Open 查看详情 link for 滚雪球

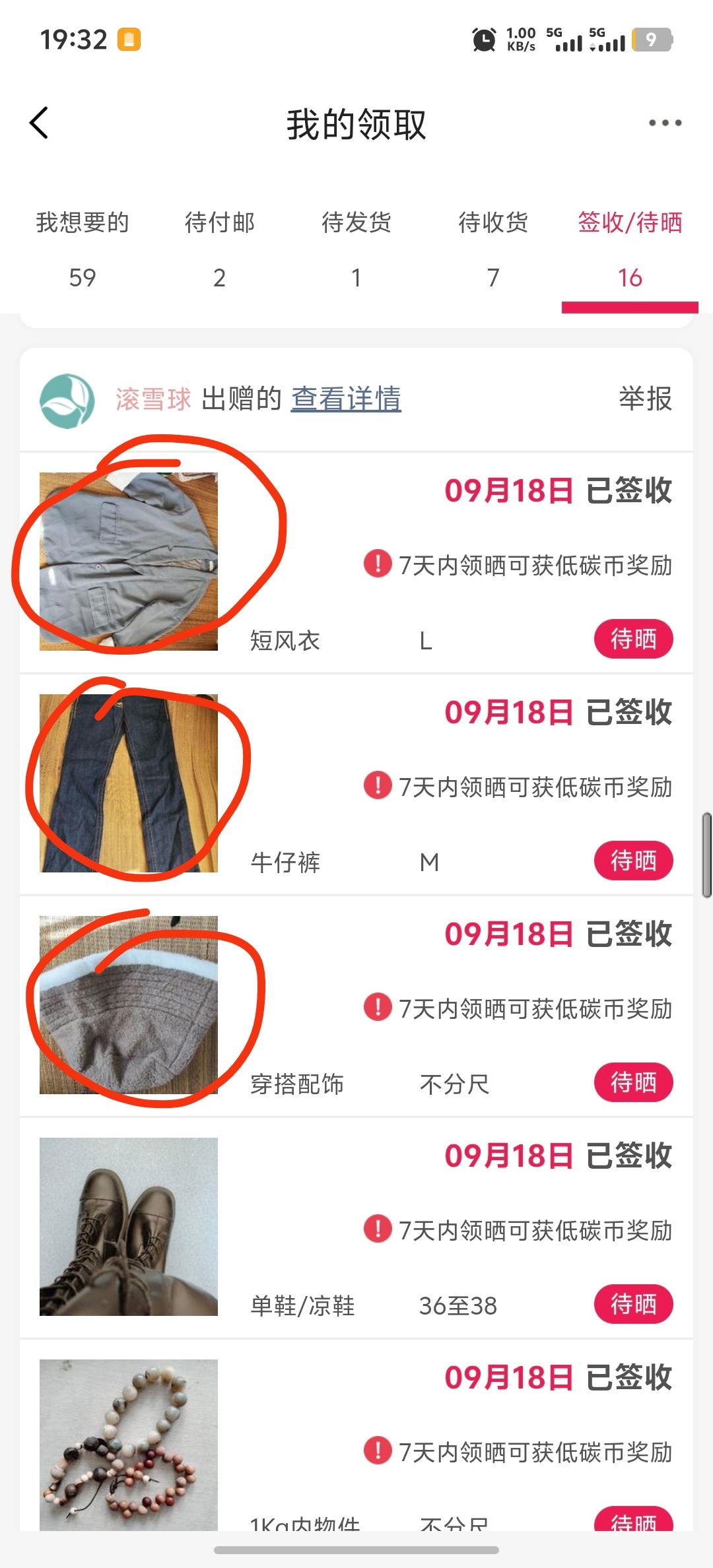coord(346,399)
